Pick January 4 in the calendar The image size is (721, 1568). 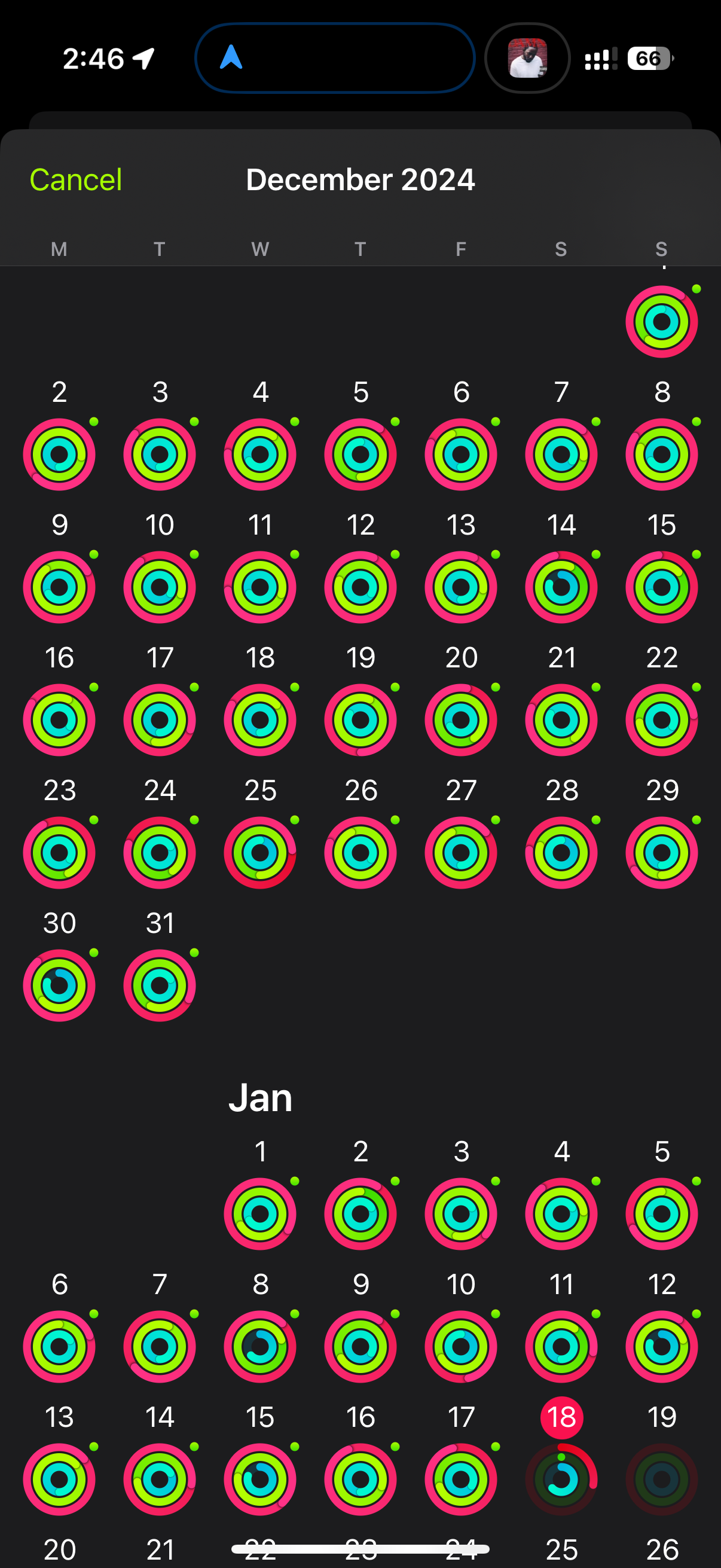561,1213
